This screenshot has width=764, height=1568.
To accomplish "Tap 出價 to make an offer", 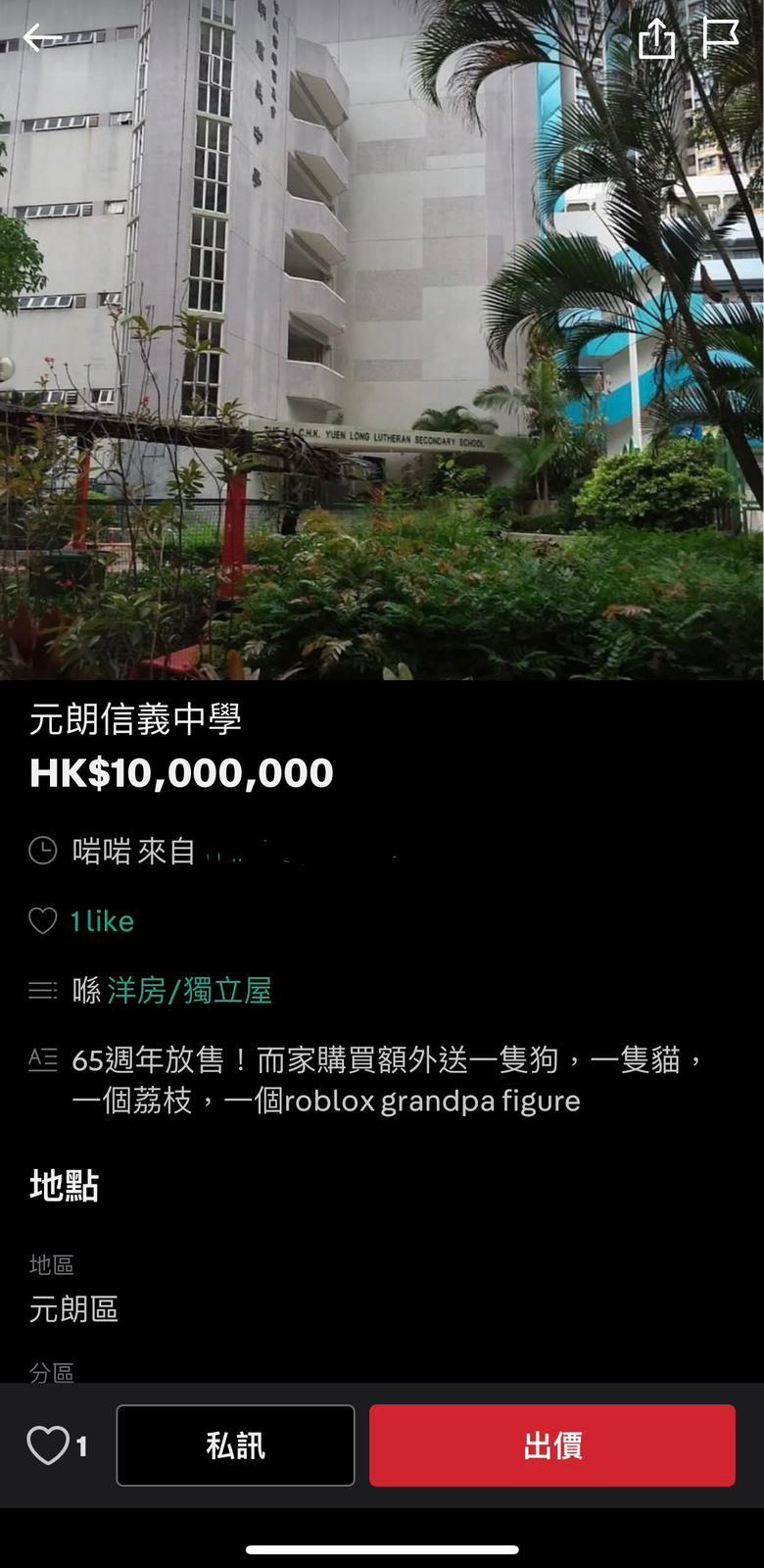I will click(x=551, y=1445).
